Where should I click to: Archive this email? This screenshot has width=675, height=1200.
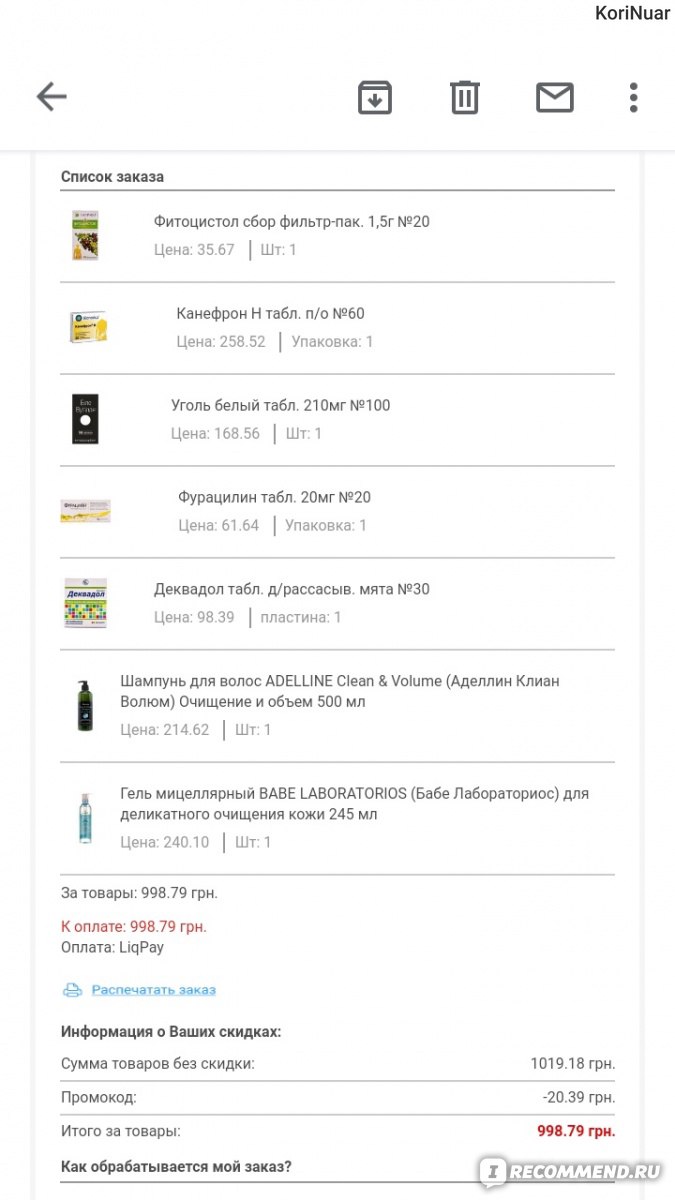pos(375,97)
